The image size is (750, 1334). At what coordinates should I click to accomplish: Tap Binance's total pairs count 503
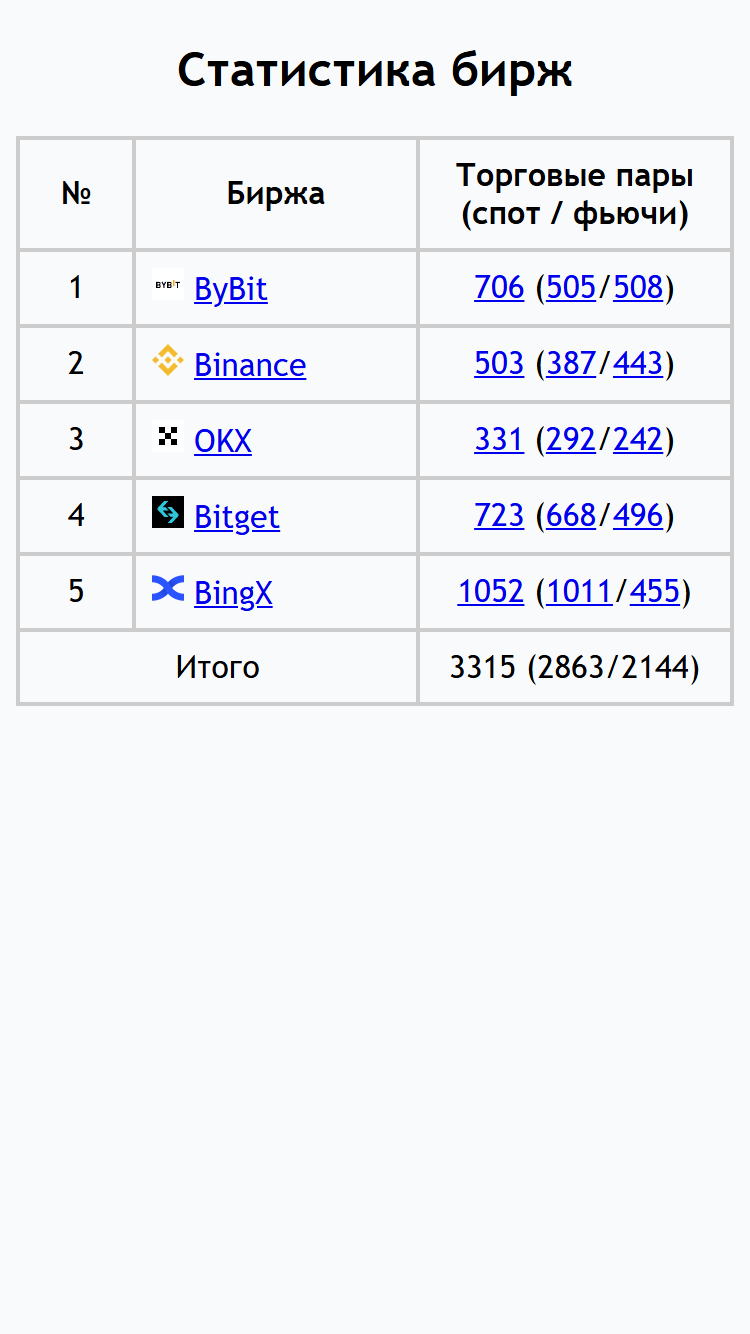[x=499, y=364]
